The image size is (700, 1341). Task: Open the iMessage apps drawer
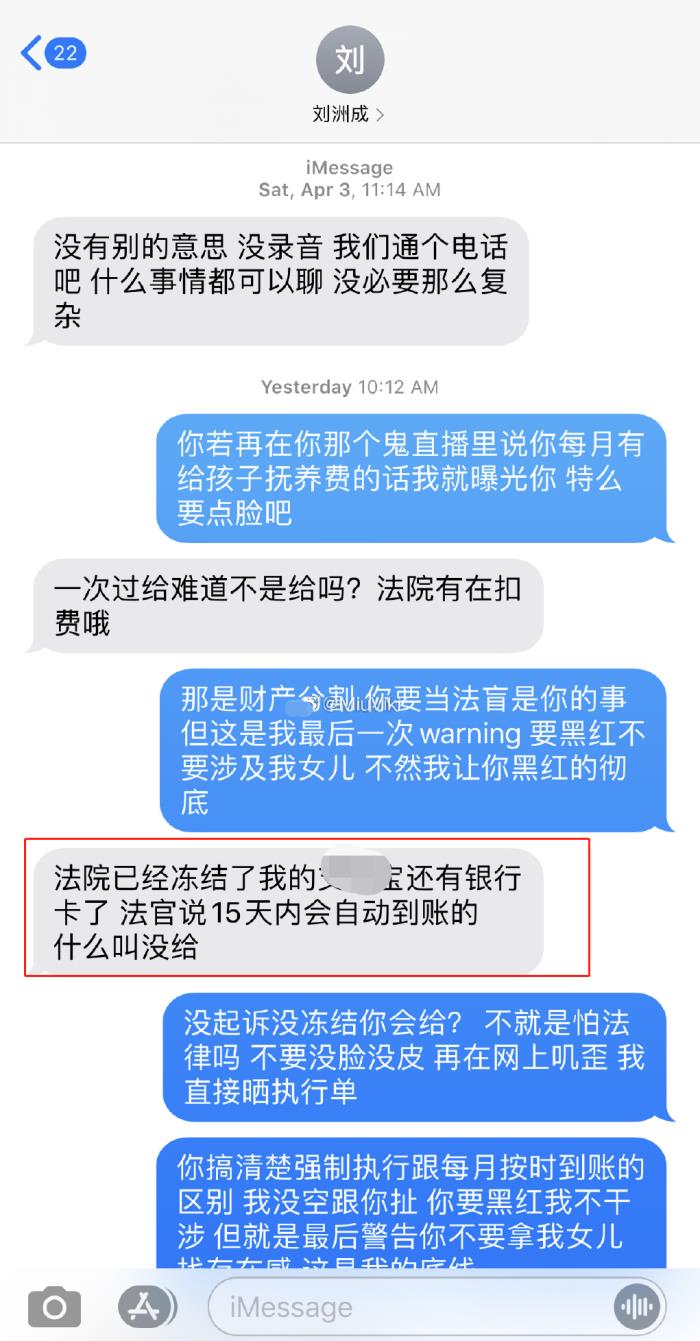(147, 1306)
